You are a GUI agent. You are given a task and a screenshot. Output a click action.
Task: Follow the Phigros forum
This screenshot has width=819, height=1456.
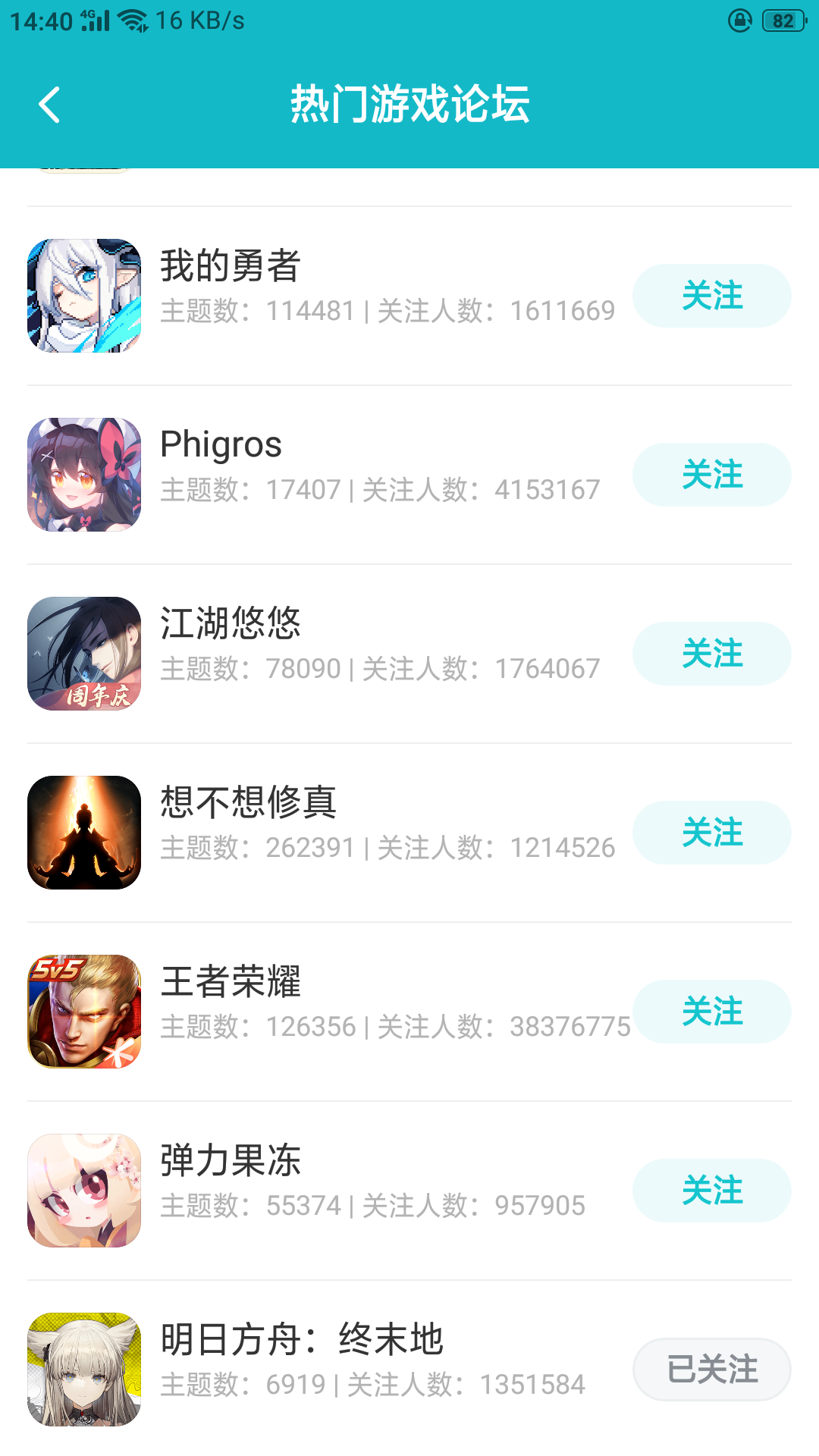[x=711, y=475]
